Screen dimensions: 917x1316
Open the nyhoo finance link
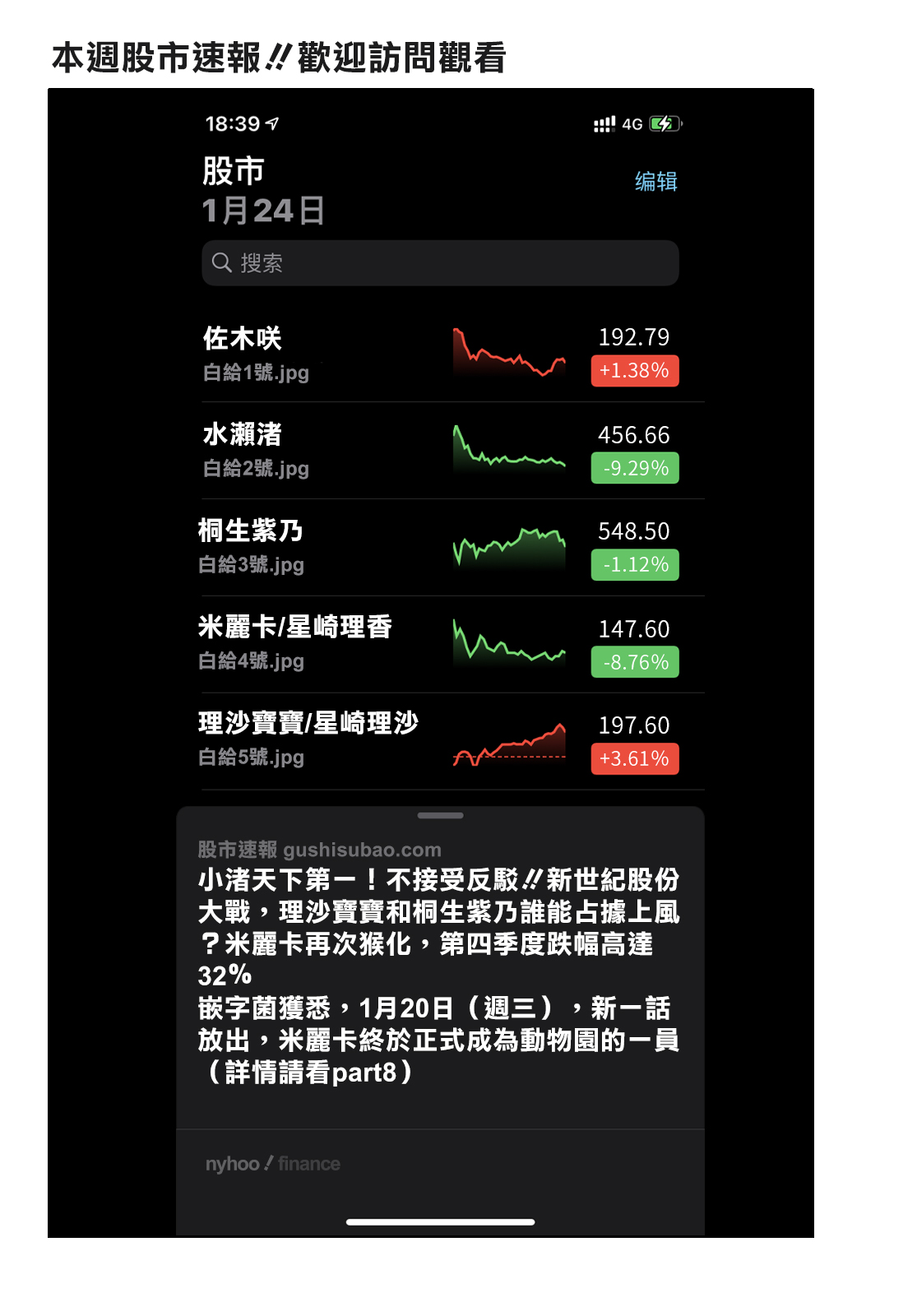(x=271, y=1164)
